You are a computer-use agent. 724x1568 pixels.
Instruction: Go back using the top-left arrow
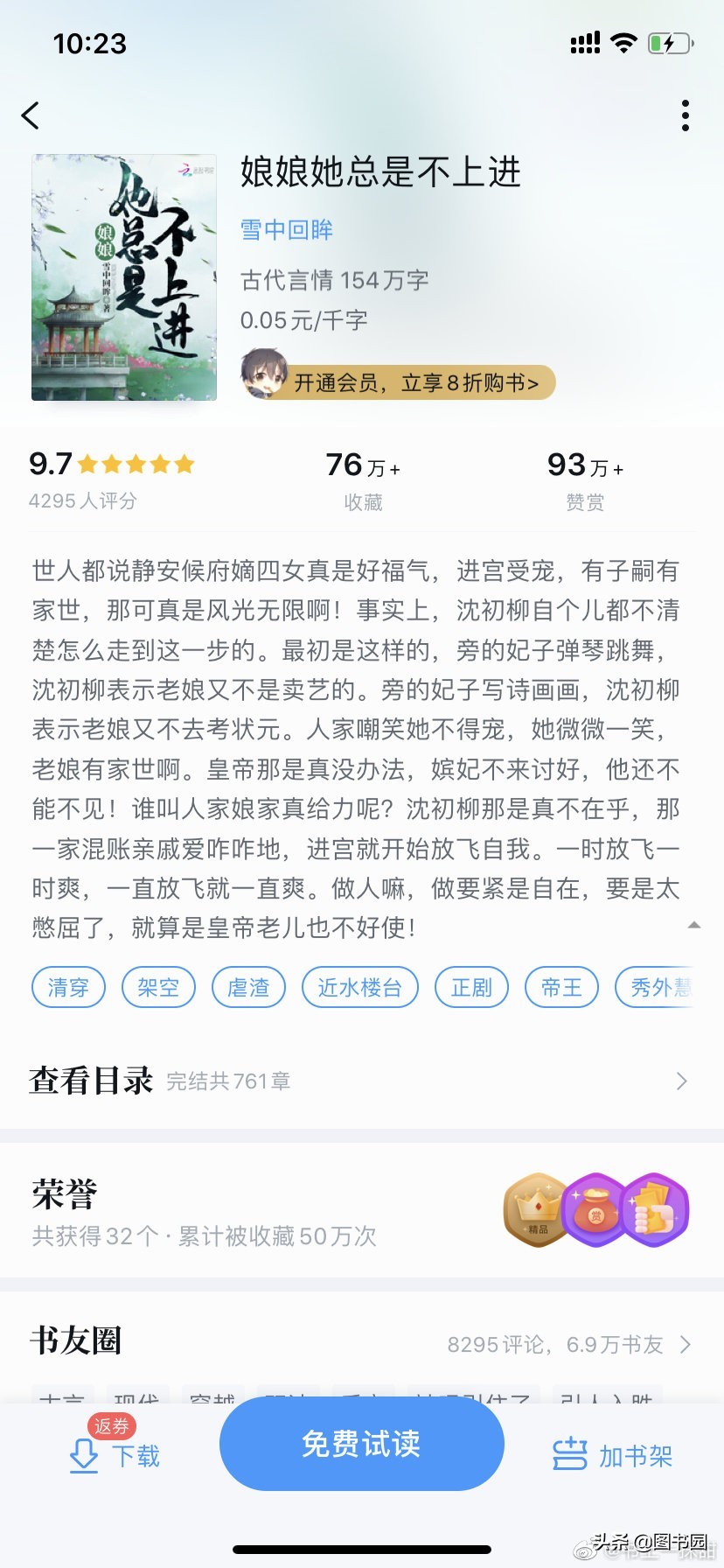[x=31, y=115]
